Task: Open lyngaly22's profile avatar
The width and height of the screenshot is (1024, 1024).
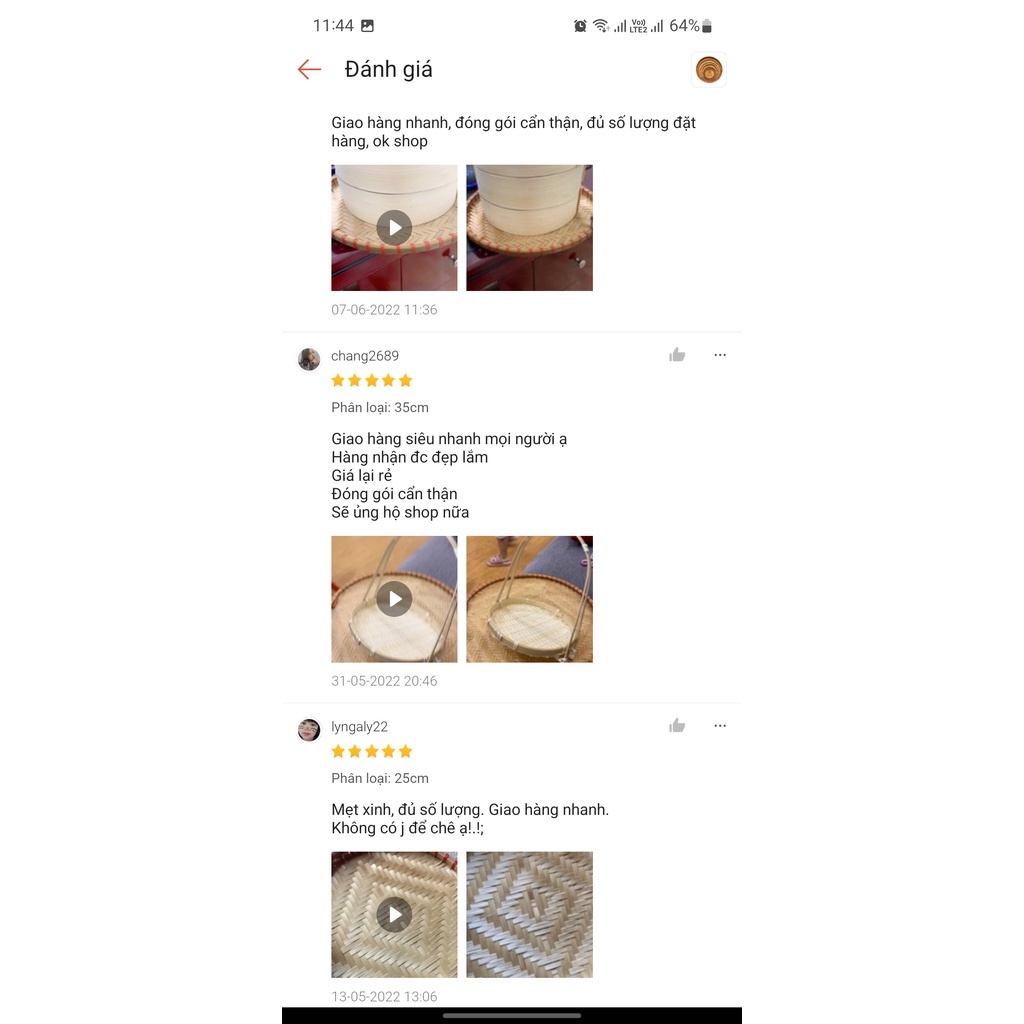Action: point(309,729)
